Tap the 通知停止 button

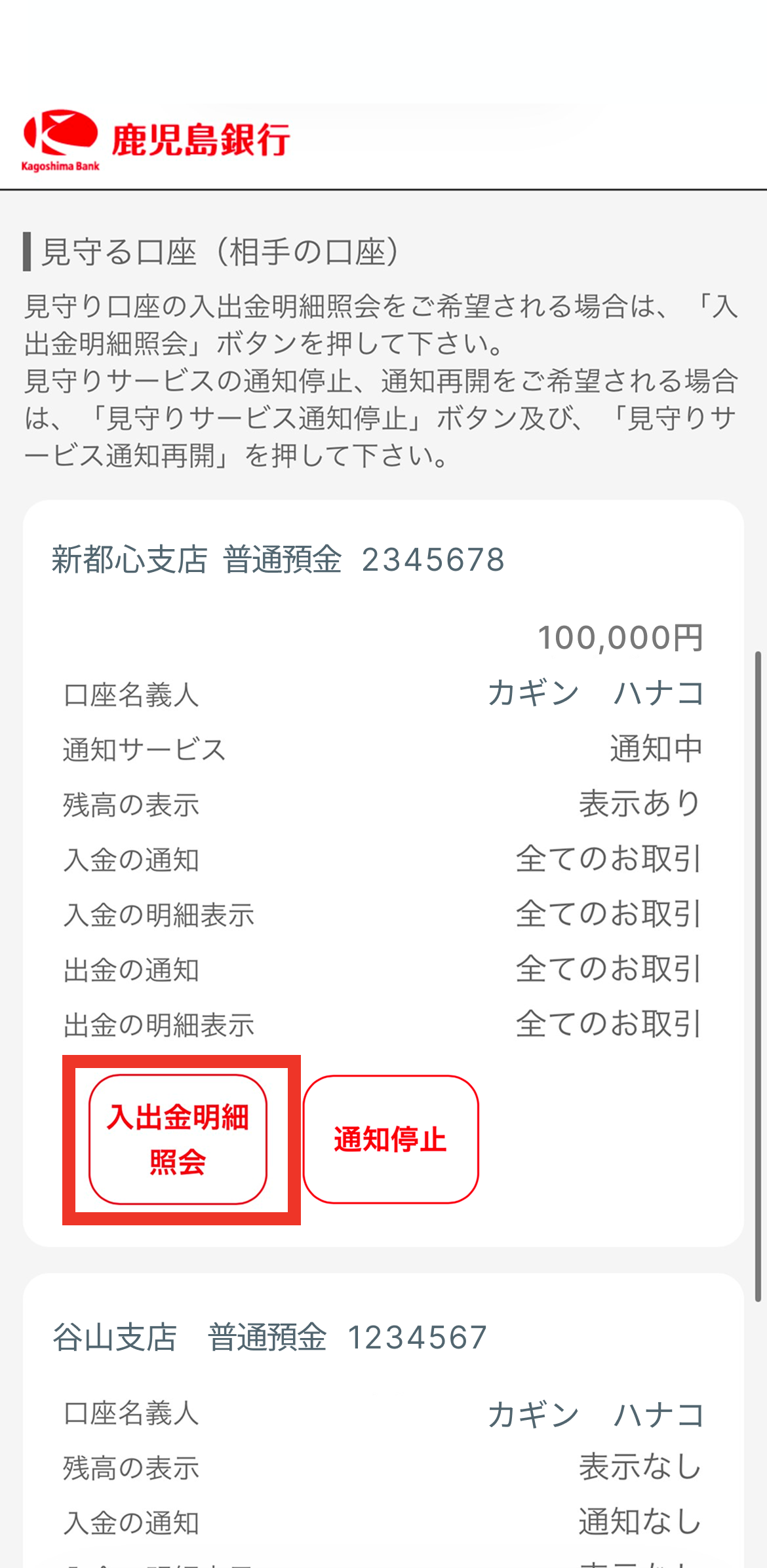point(391,1139)
